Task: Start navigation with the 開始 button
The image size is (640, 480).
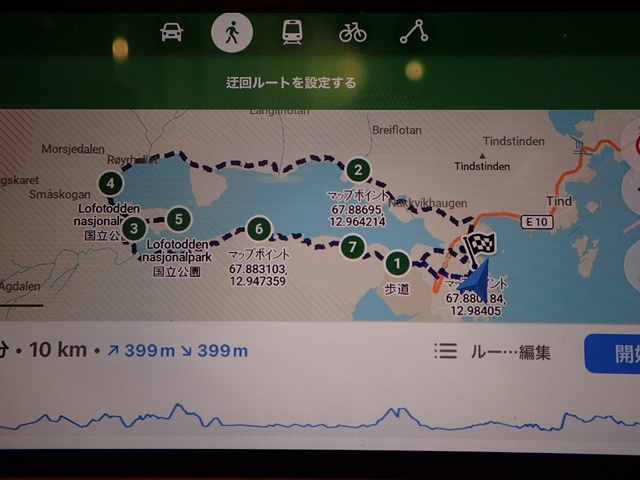Action: point(612,351)
